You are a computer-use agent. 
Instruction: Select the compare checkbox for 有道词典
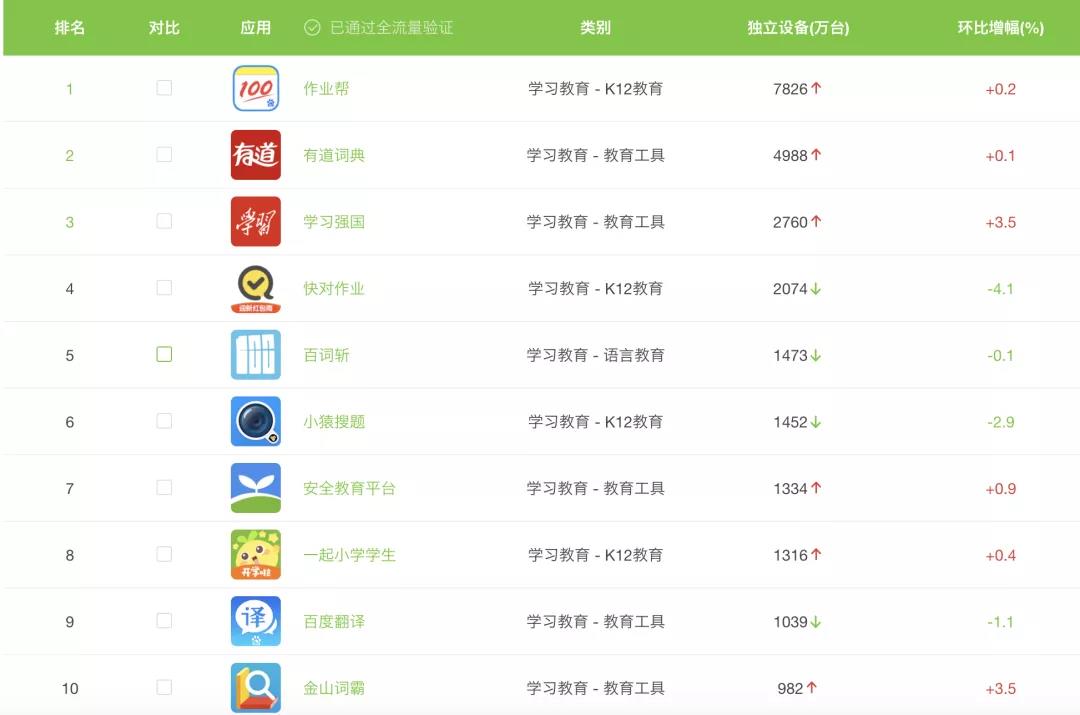(x=164, y=155)
